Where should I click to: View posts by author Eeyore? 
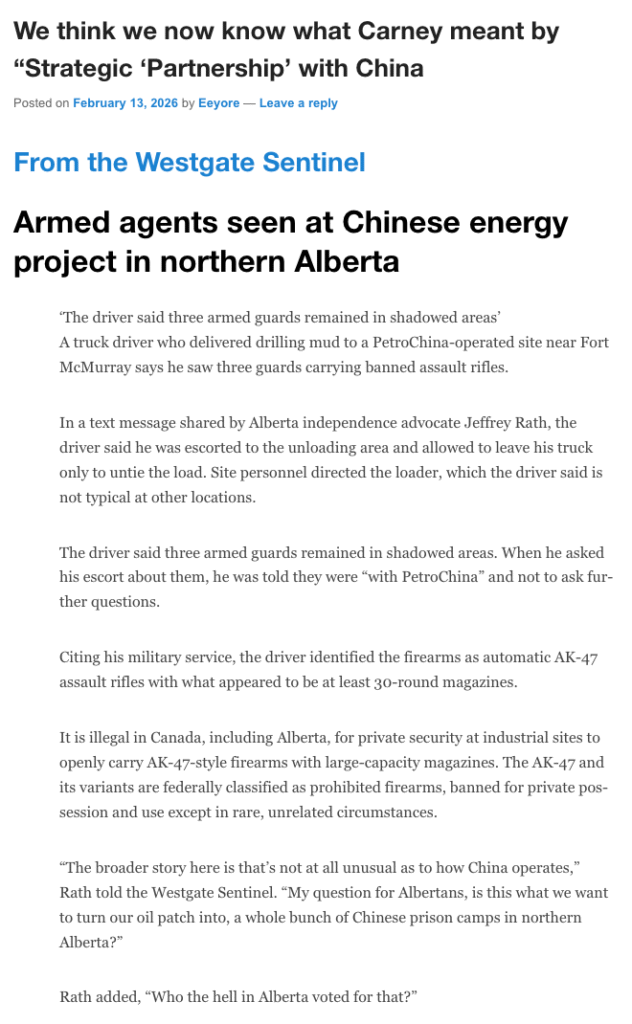coord(219,103)
